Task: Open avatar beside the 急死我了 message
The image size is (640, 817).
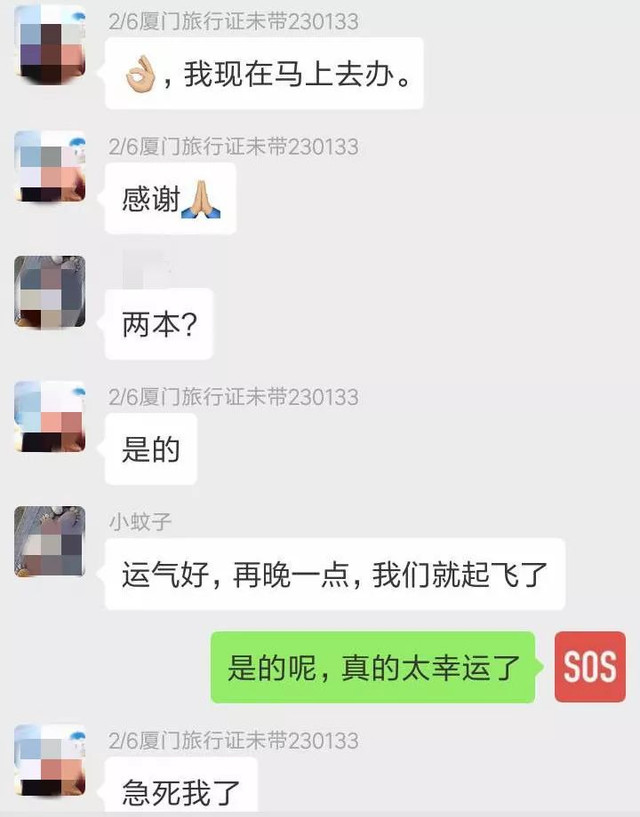Action: pos(50,761)
